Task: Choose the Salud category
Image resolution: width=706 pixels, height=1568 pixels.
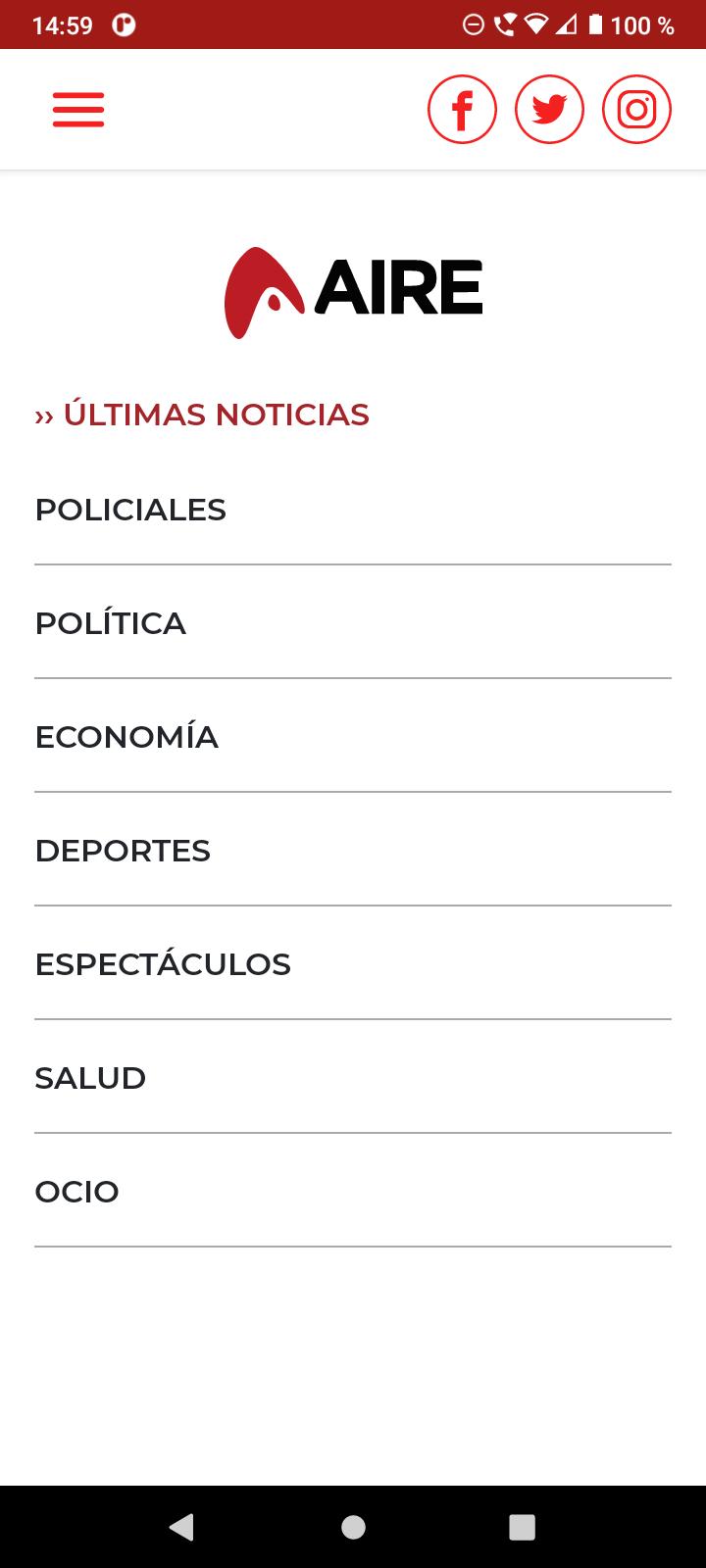Action: [353, 1077]
